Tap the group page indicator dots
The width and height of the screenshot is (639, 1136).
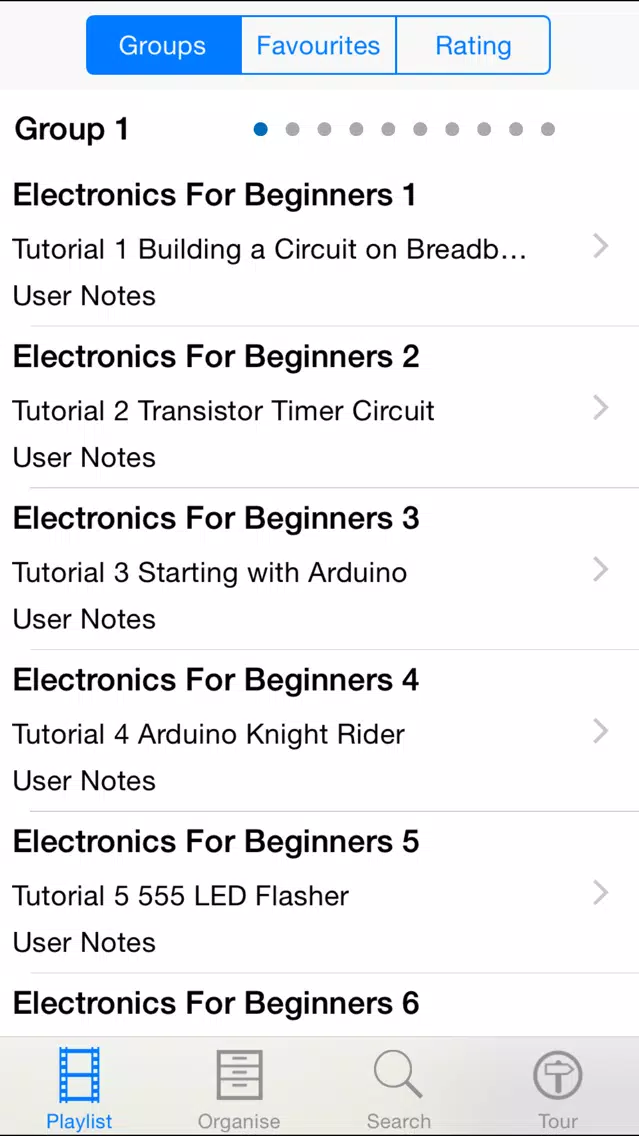pyautogui.click(x=404, y=130)
